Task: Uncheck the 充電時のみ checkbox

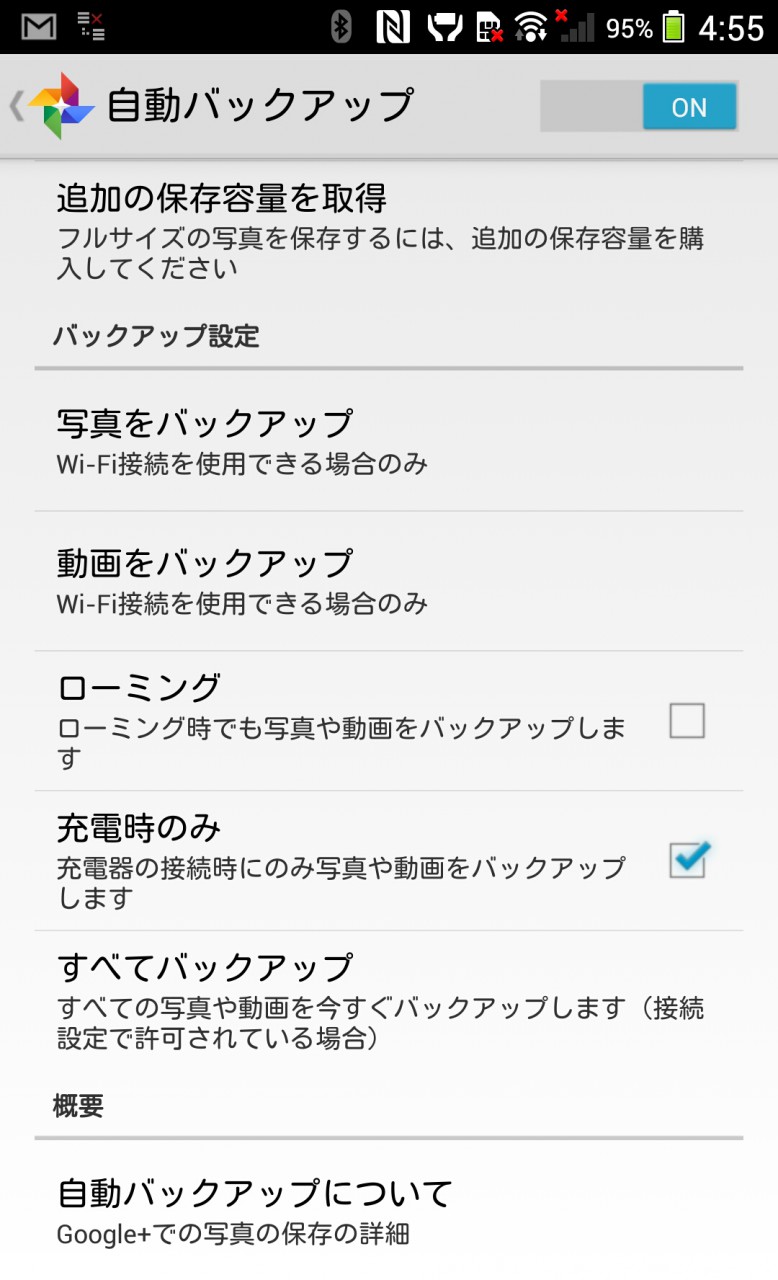Action: point(688,860)
